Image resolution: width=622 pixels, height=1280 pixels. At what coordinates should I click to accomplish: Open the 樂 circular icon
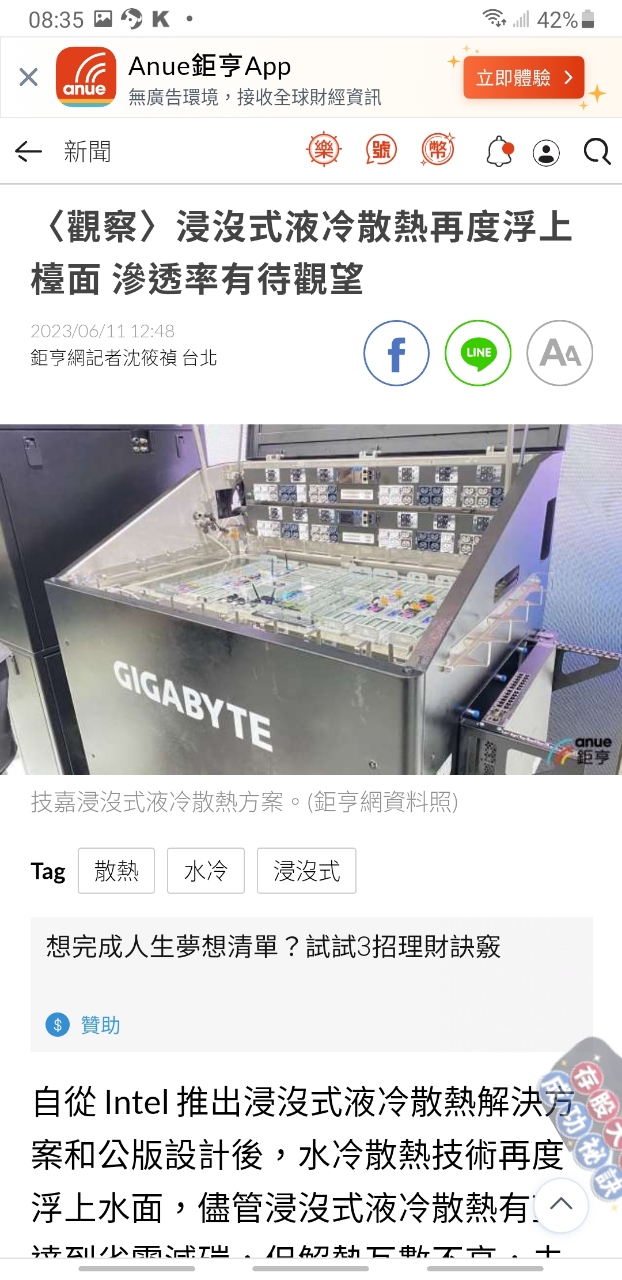[x=323, y=151]
